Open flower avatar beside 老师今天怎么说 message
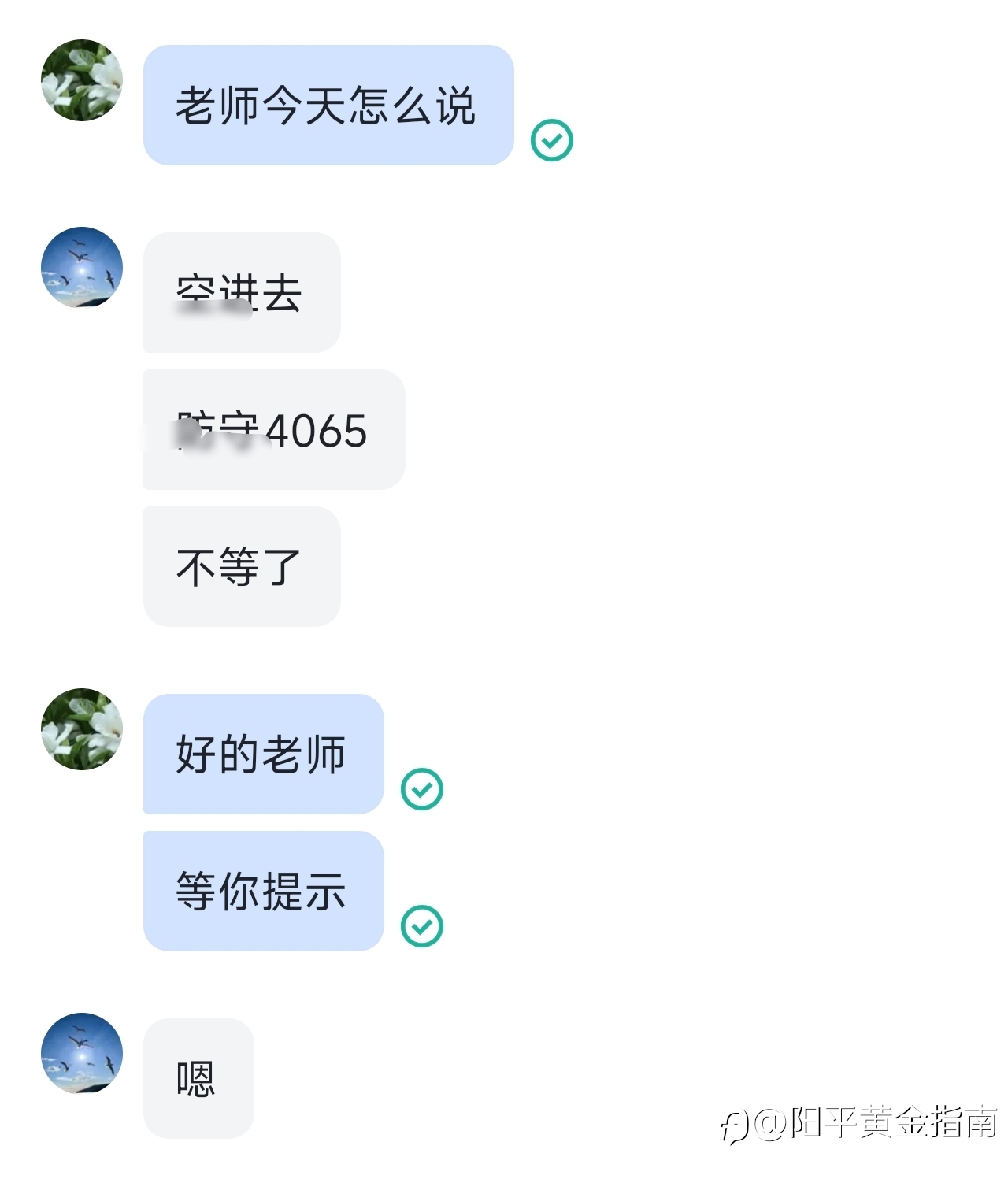1008x1179 pixels. click(82, 80)
